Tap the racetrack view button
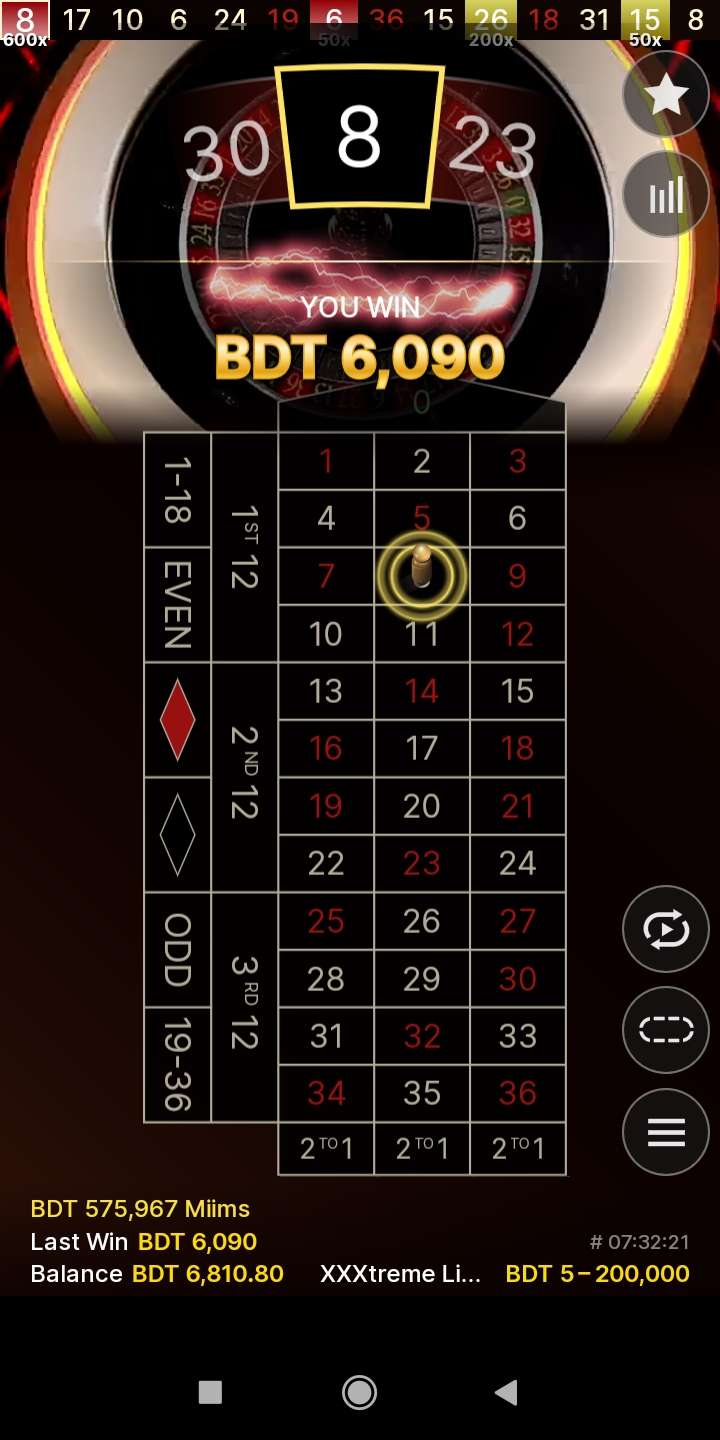The width and height of the screenshot is (720, 1440). point(666,1030)
